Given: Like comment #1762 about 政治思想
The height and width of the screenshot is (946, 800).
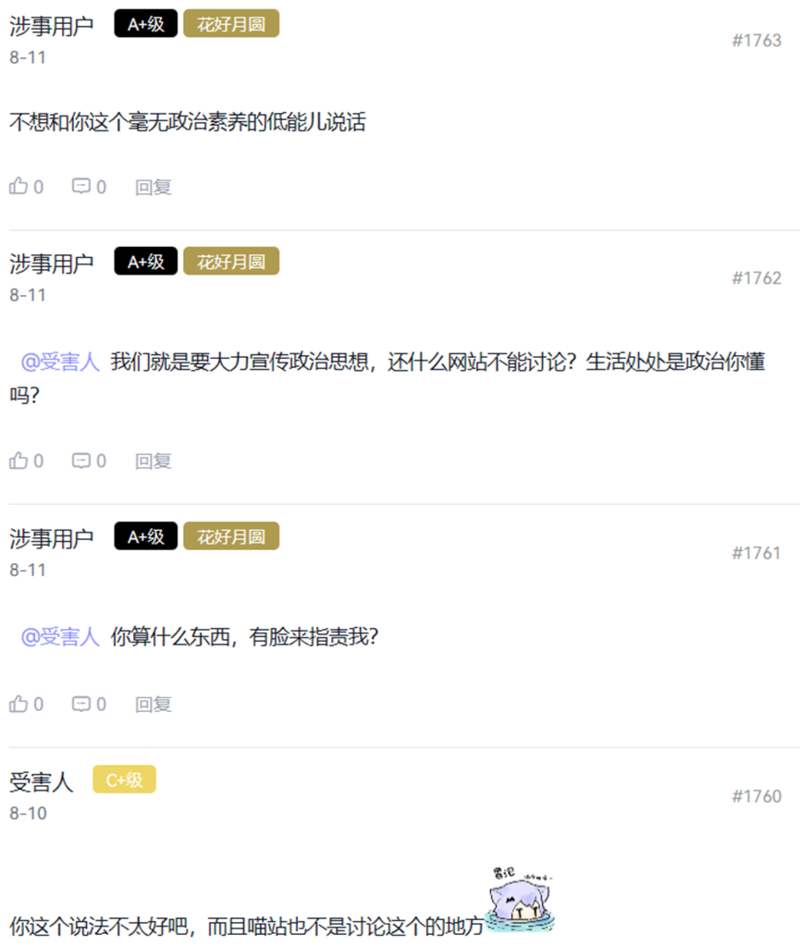Looking at the screenshot, I should (x=19, y=461).
